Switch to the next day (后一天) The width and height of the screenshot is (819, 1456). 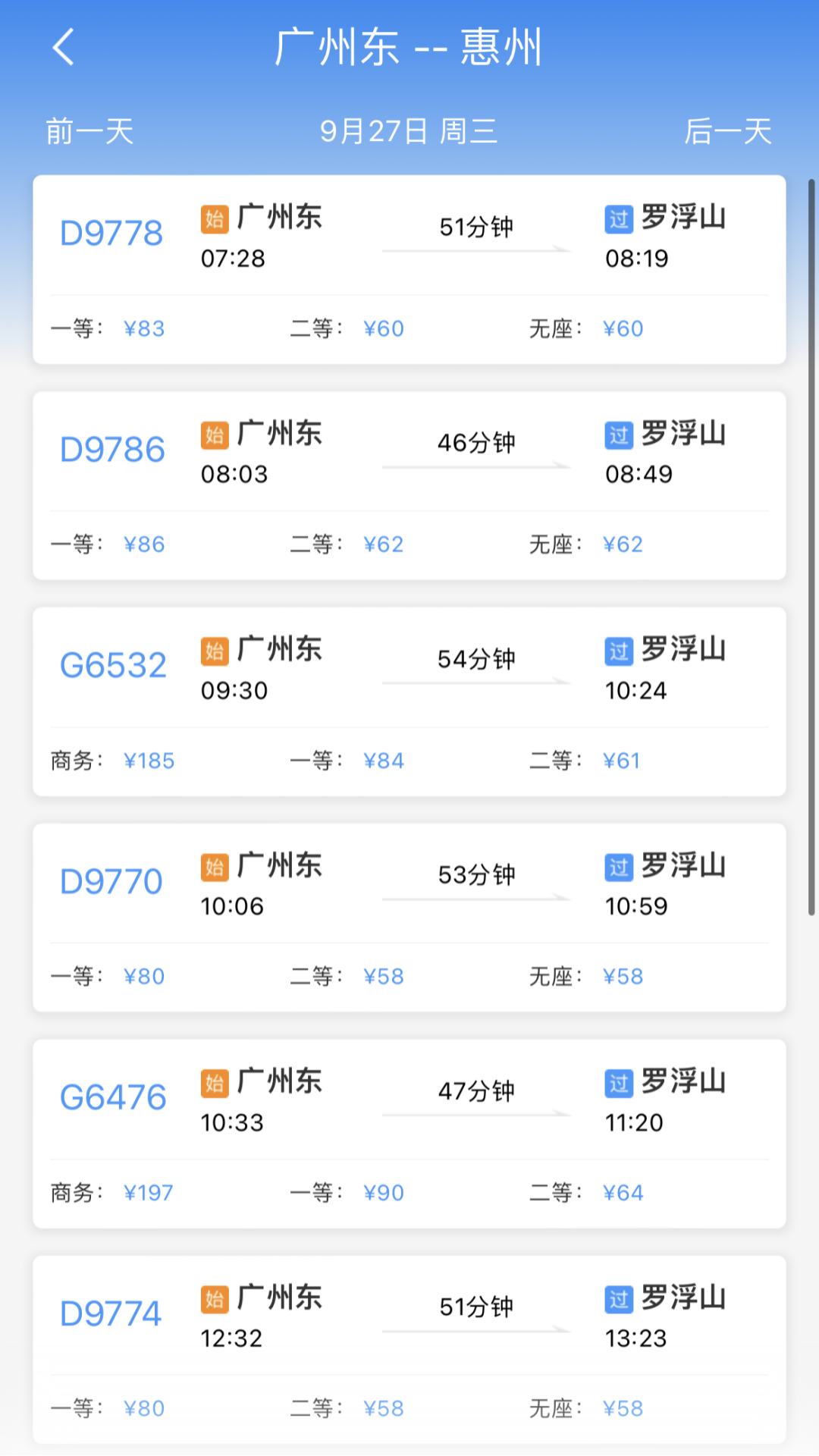tap(728, 131)
